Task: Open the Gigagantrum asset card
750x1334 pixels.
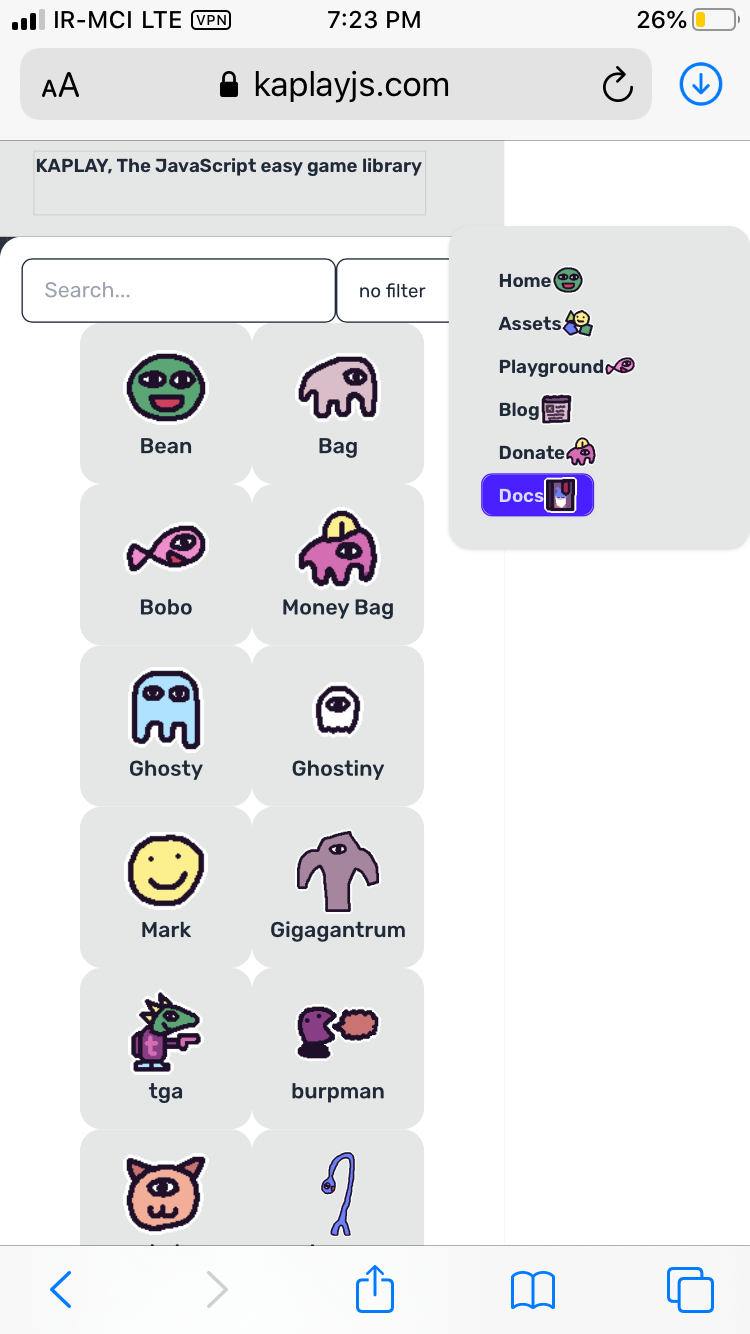Action: coord(338,887)
